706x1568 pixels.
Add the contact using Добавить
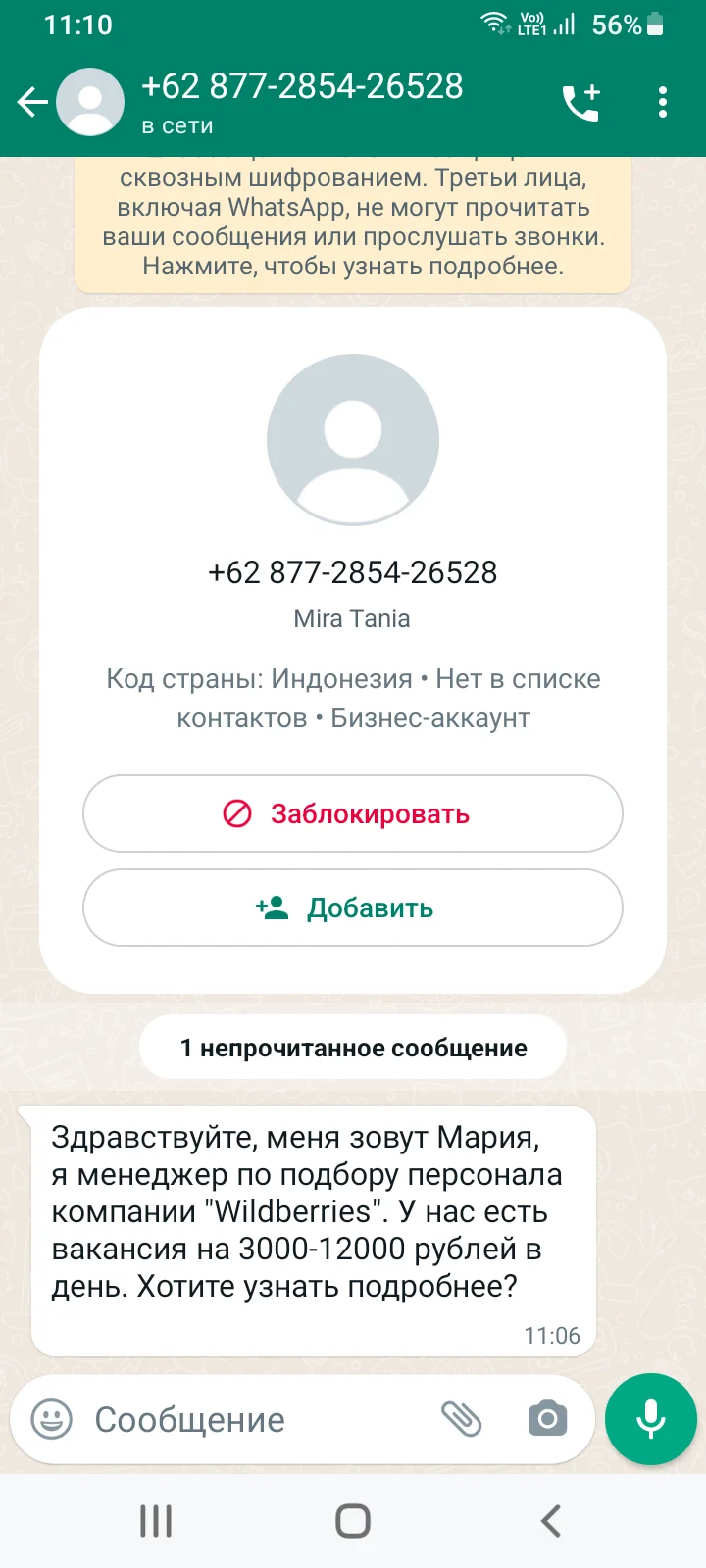[x=353, y=907]
